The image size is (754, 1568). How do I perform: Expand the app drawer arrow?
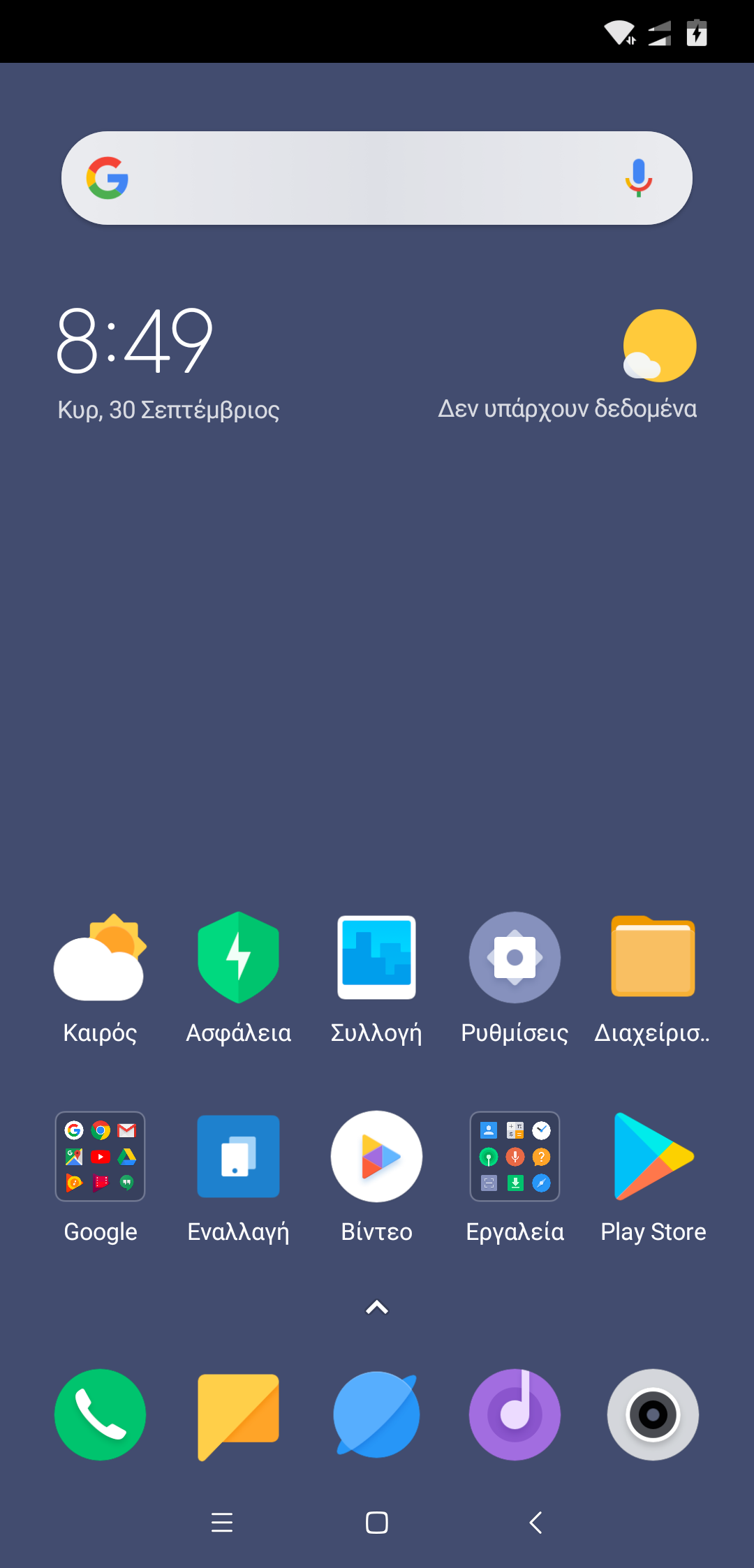pos(377,1307)
